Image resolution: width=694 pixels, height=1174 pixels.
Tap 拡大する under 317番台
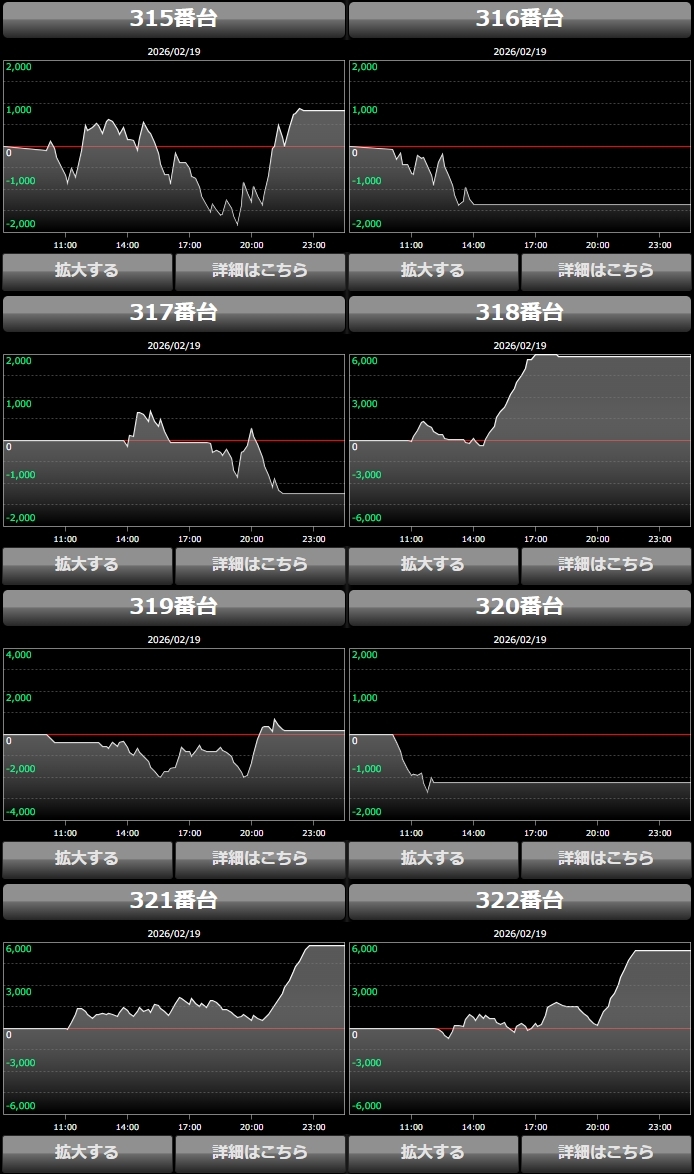(87, 564)
